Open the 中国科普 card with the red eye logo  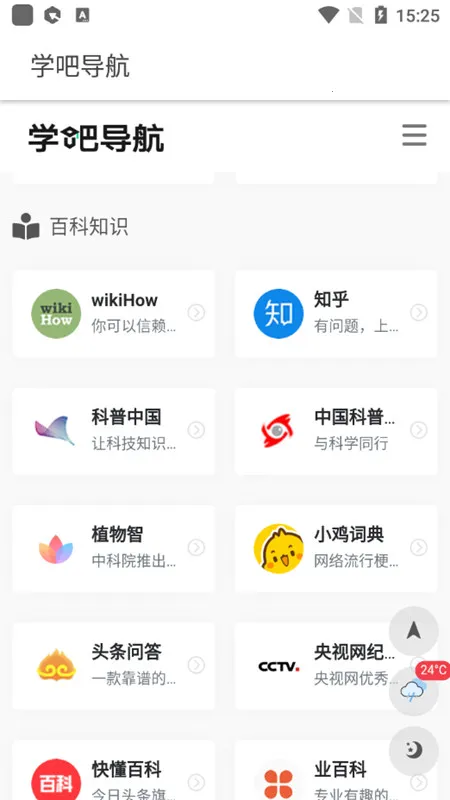(336, 431)
